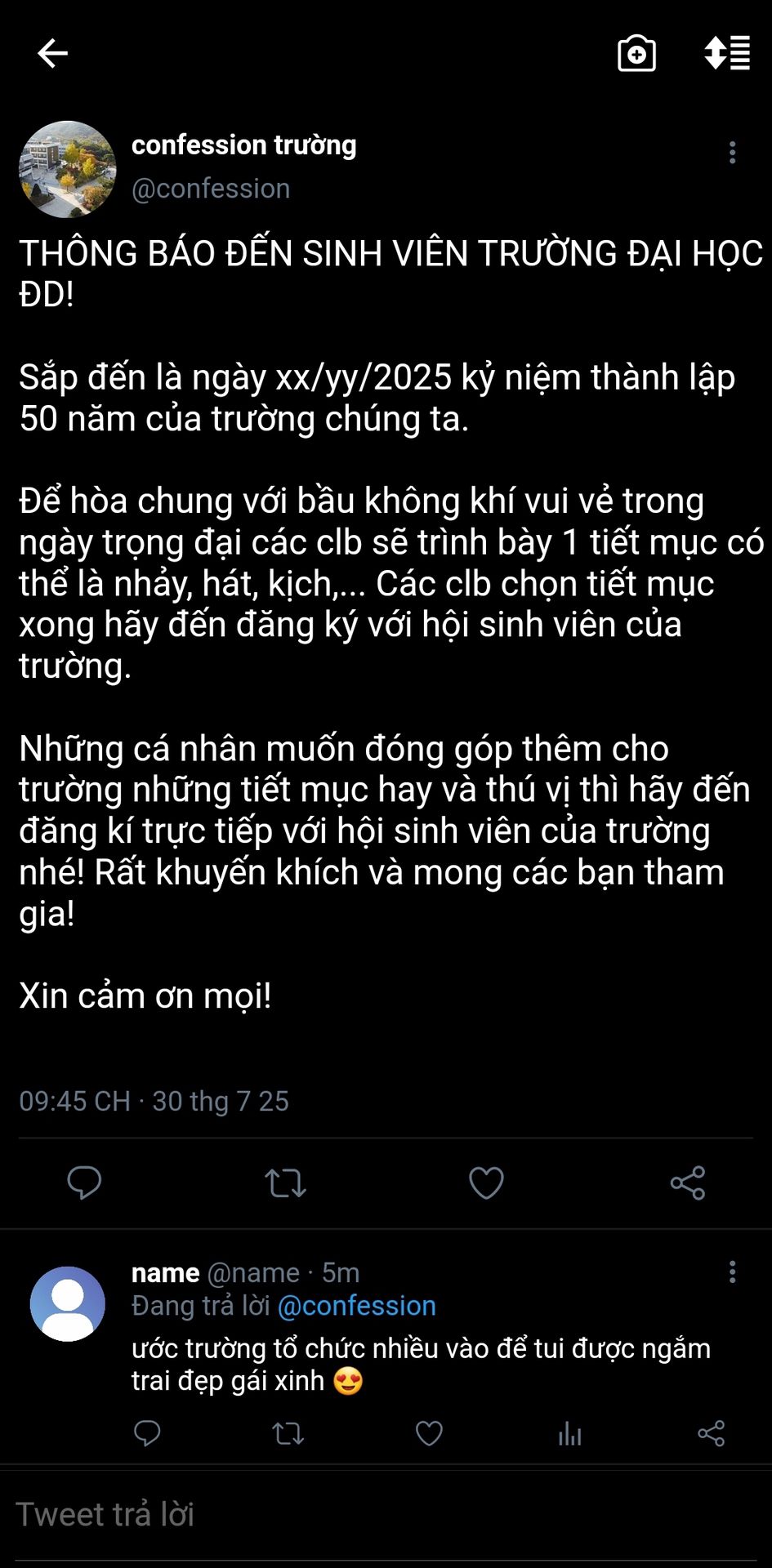Like the confession trường post

[486, 1183]
